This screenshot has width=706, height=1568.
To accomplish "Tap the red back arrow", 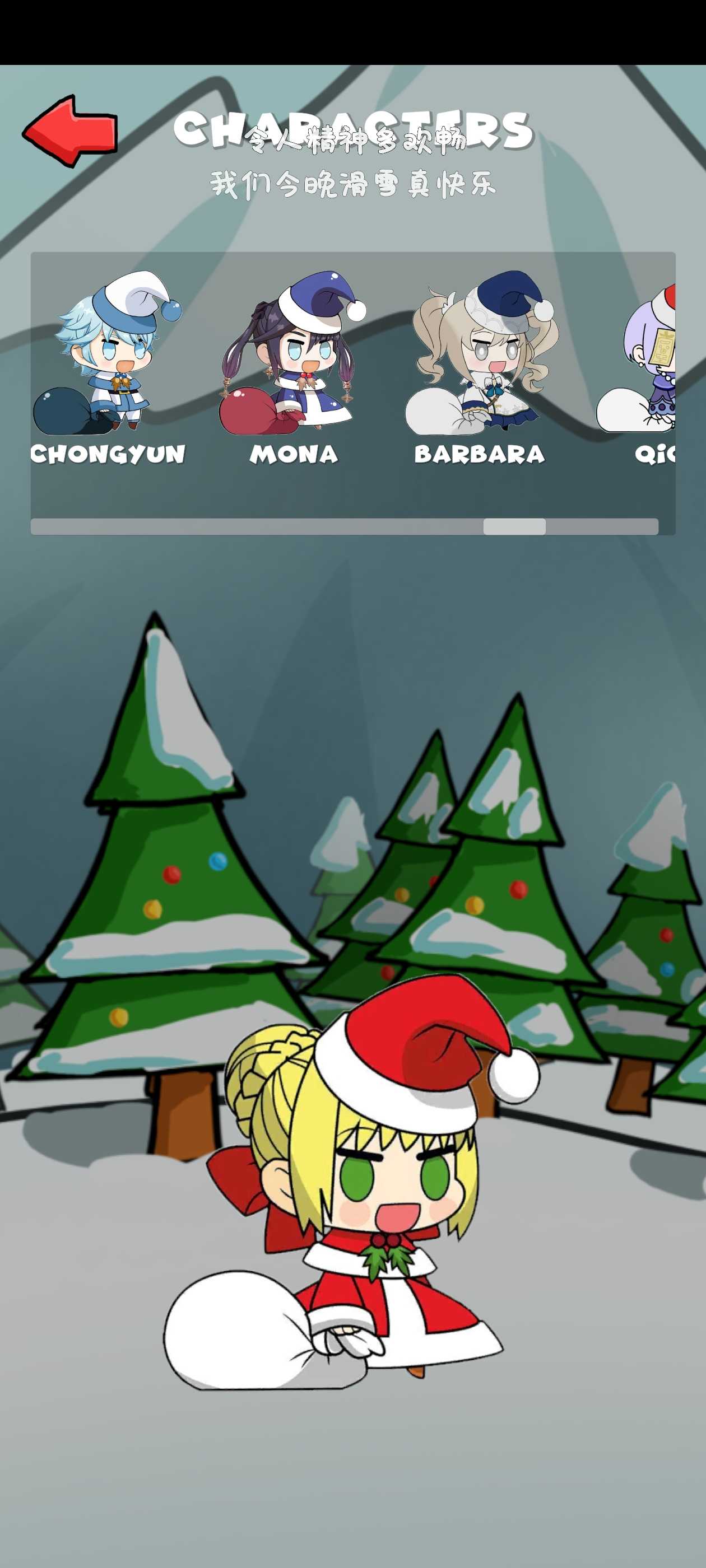I will (x=69, y=131).
